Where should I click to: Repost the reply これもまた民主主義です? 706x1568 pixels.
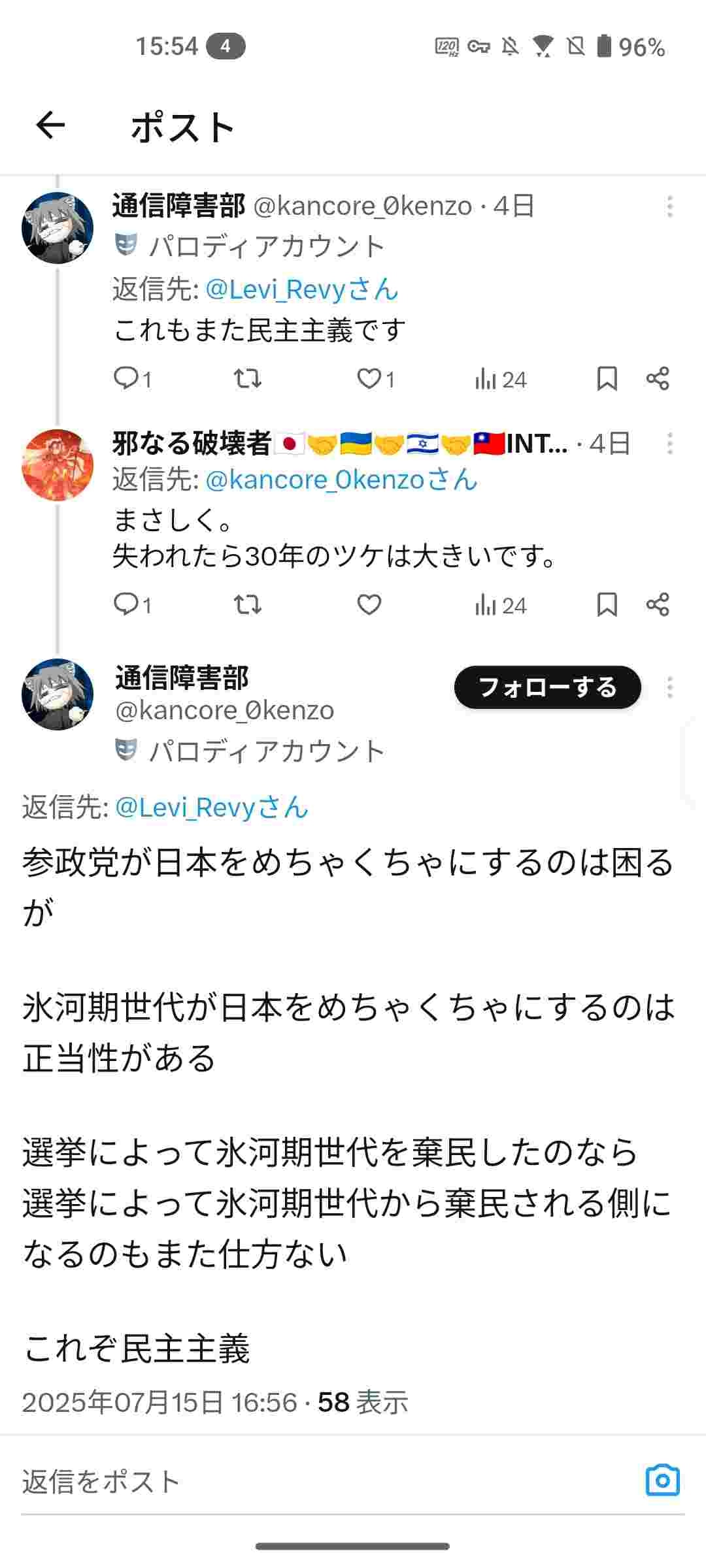(248, 378)
